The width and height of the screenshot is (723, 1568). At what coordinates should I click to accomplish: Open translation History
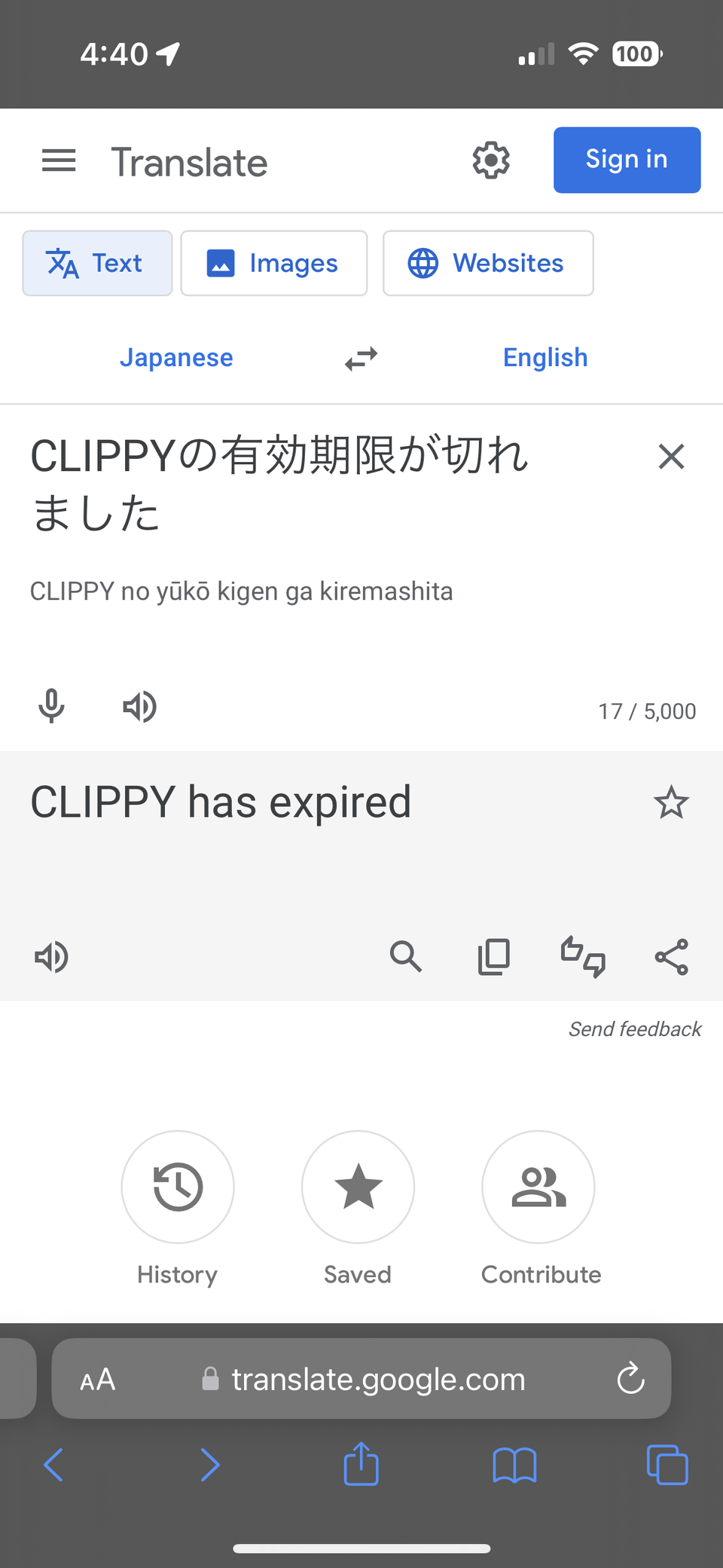coord(177,1187)
